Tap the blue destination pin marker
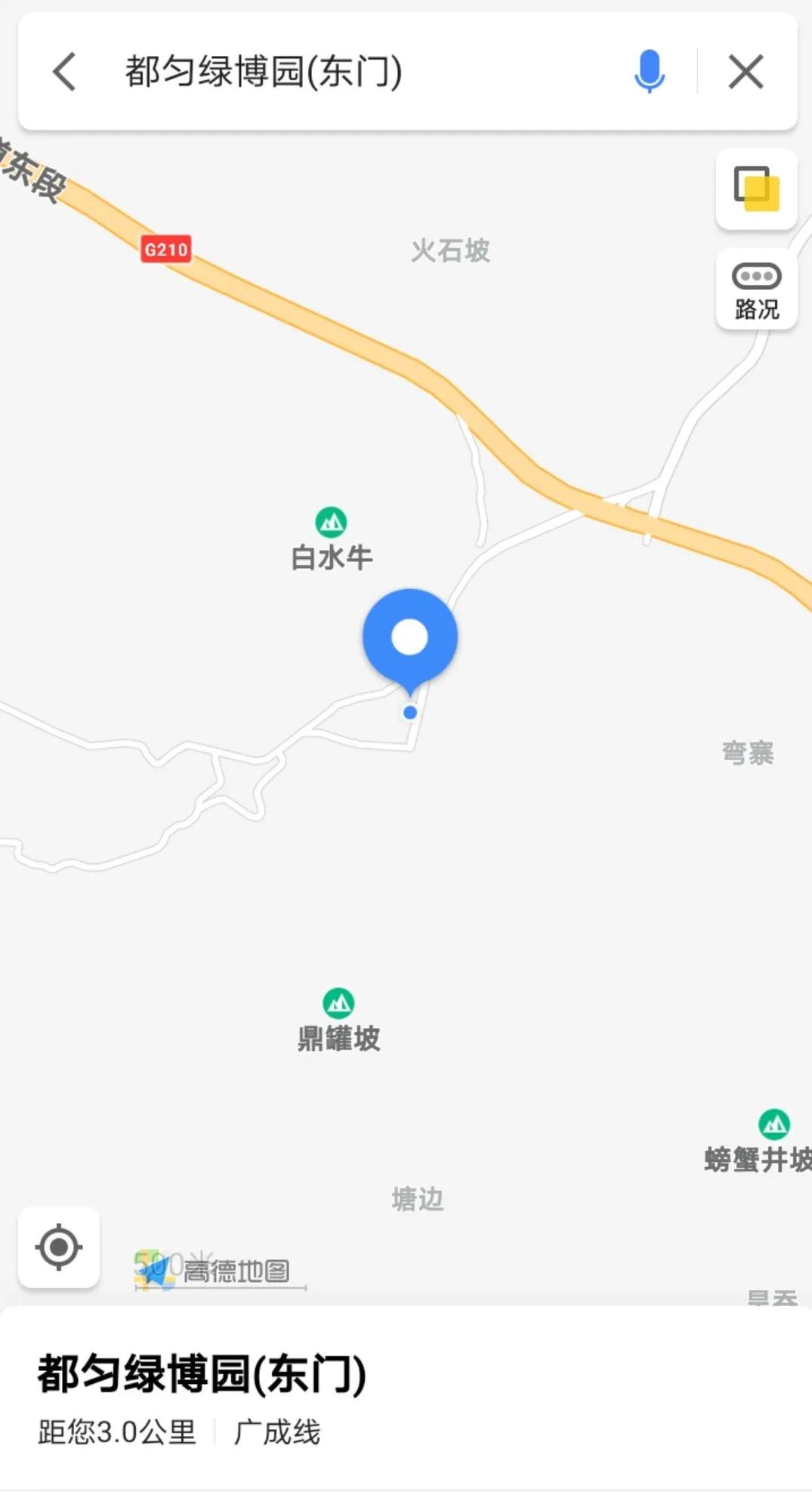Viewport: 812px width, 1501px height. (x=411, y=637)
